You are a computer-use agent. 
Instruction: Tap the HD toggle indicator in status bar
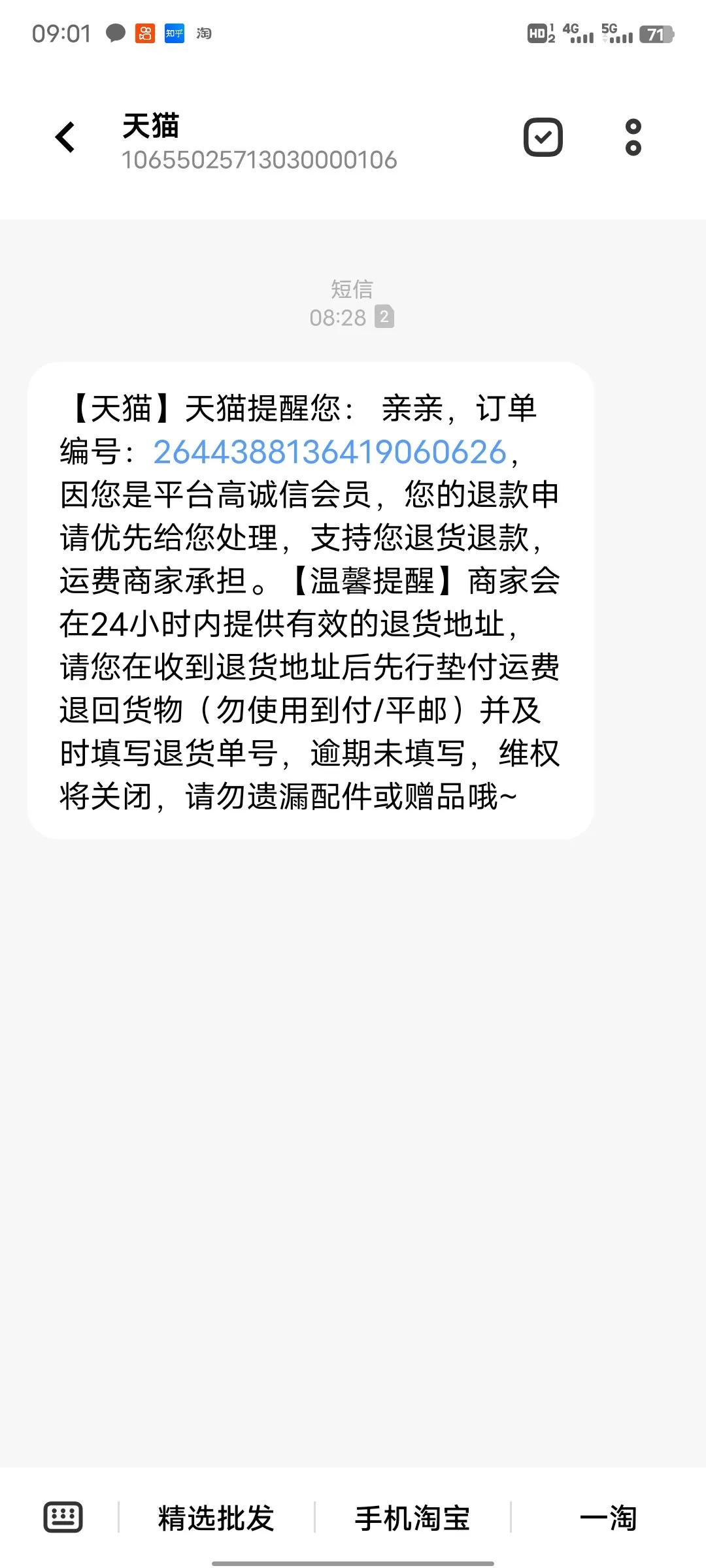(x=537, y=33)
